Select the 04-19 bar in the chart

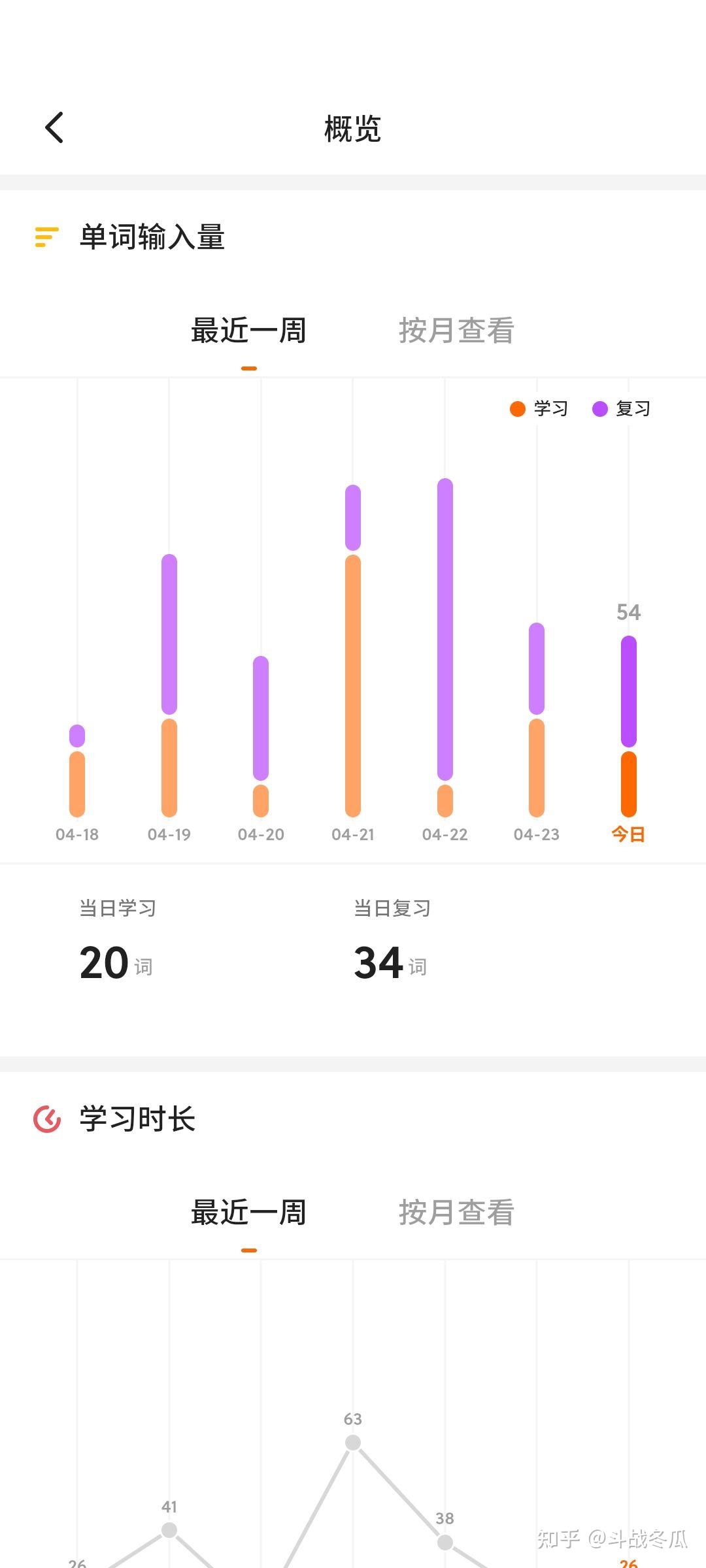169,686
